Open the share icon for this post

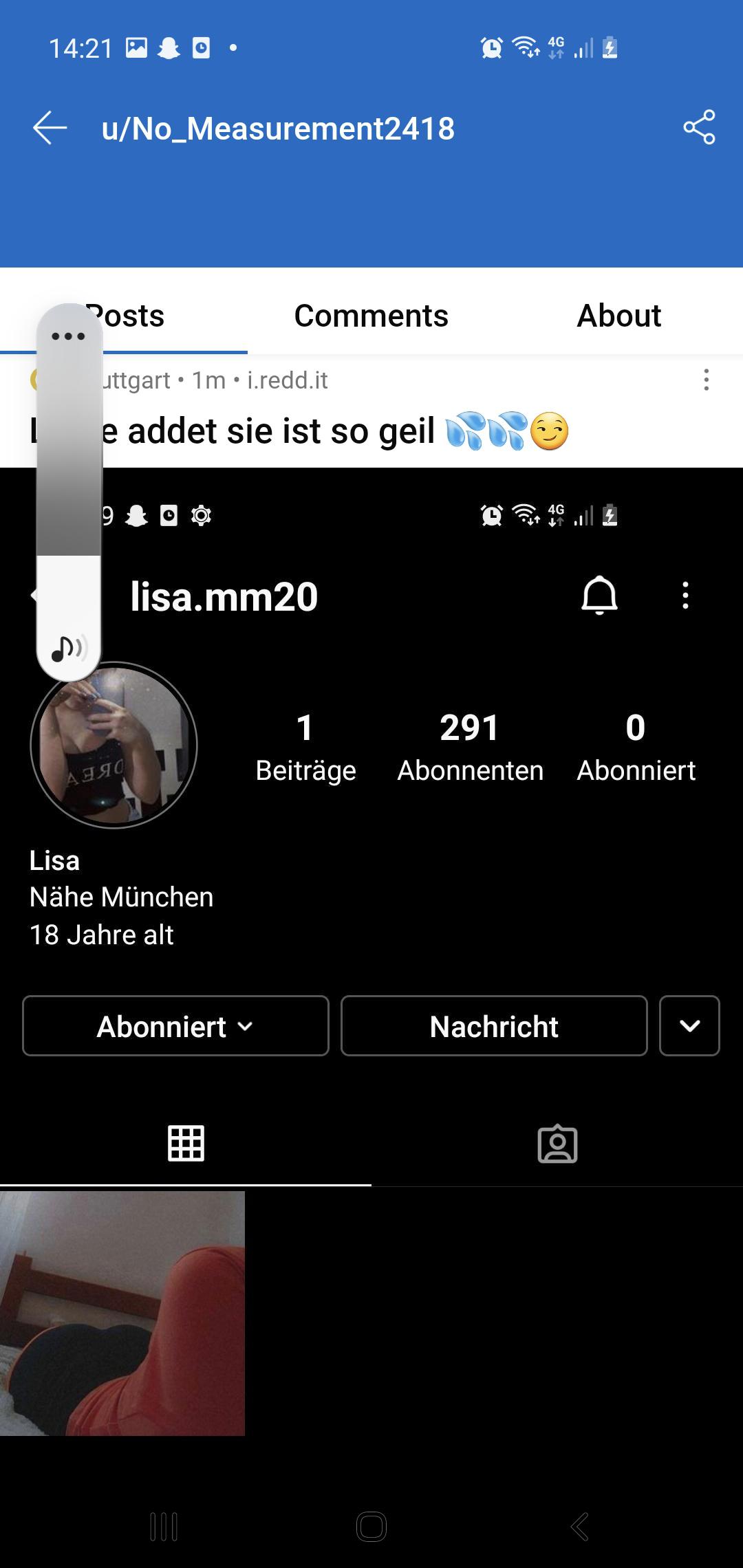point(700,127)
